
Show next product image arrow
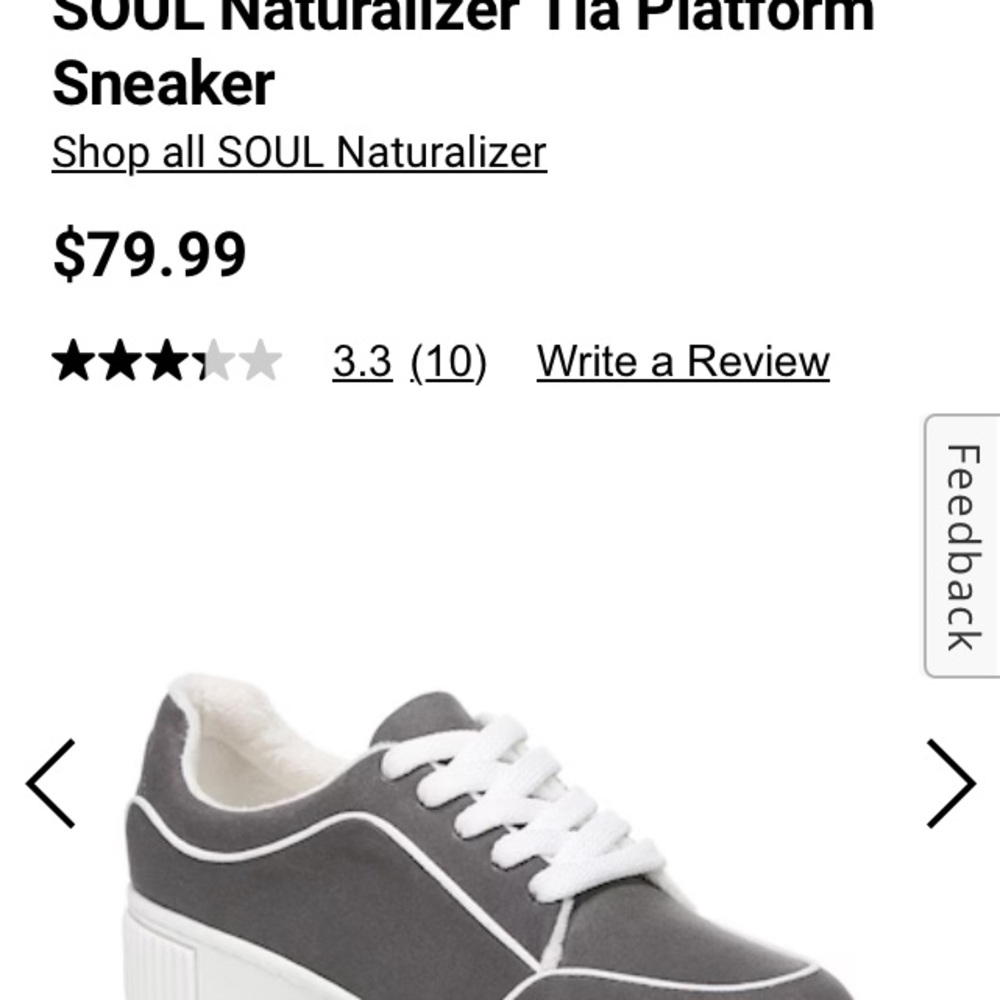(x=949, y=784)
